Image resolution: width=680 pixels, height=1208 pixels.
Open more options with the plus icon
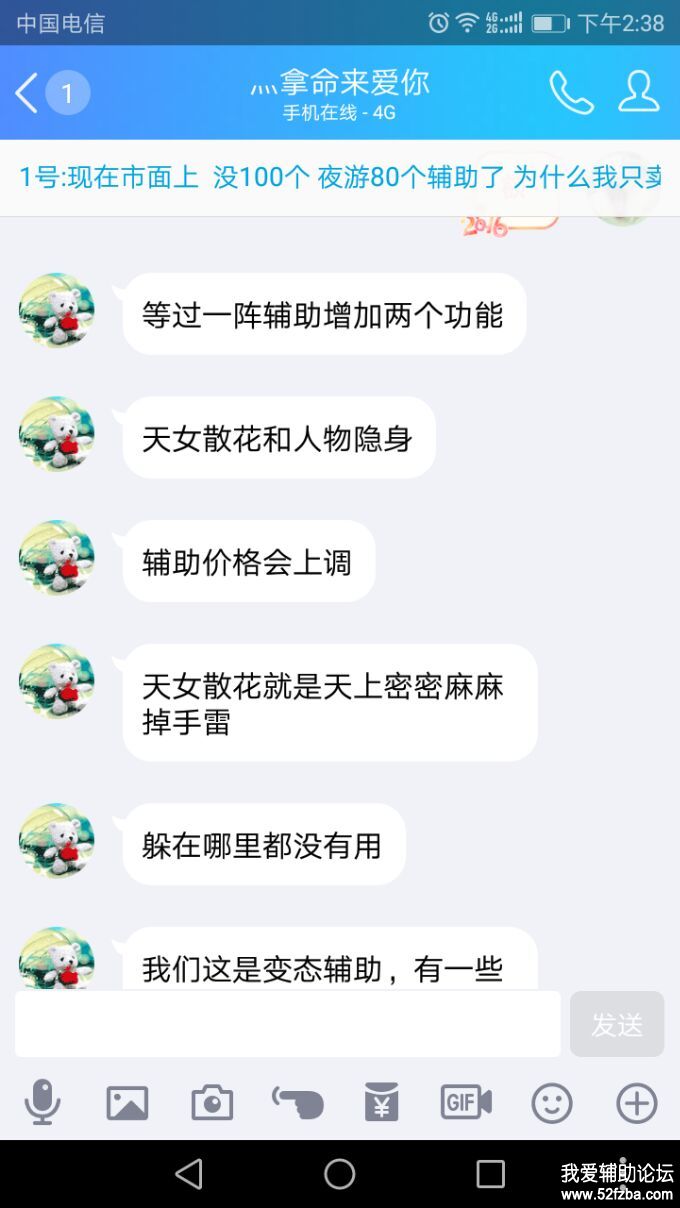636,1103
